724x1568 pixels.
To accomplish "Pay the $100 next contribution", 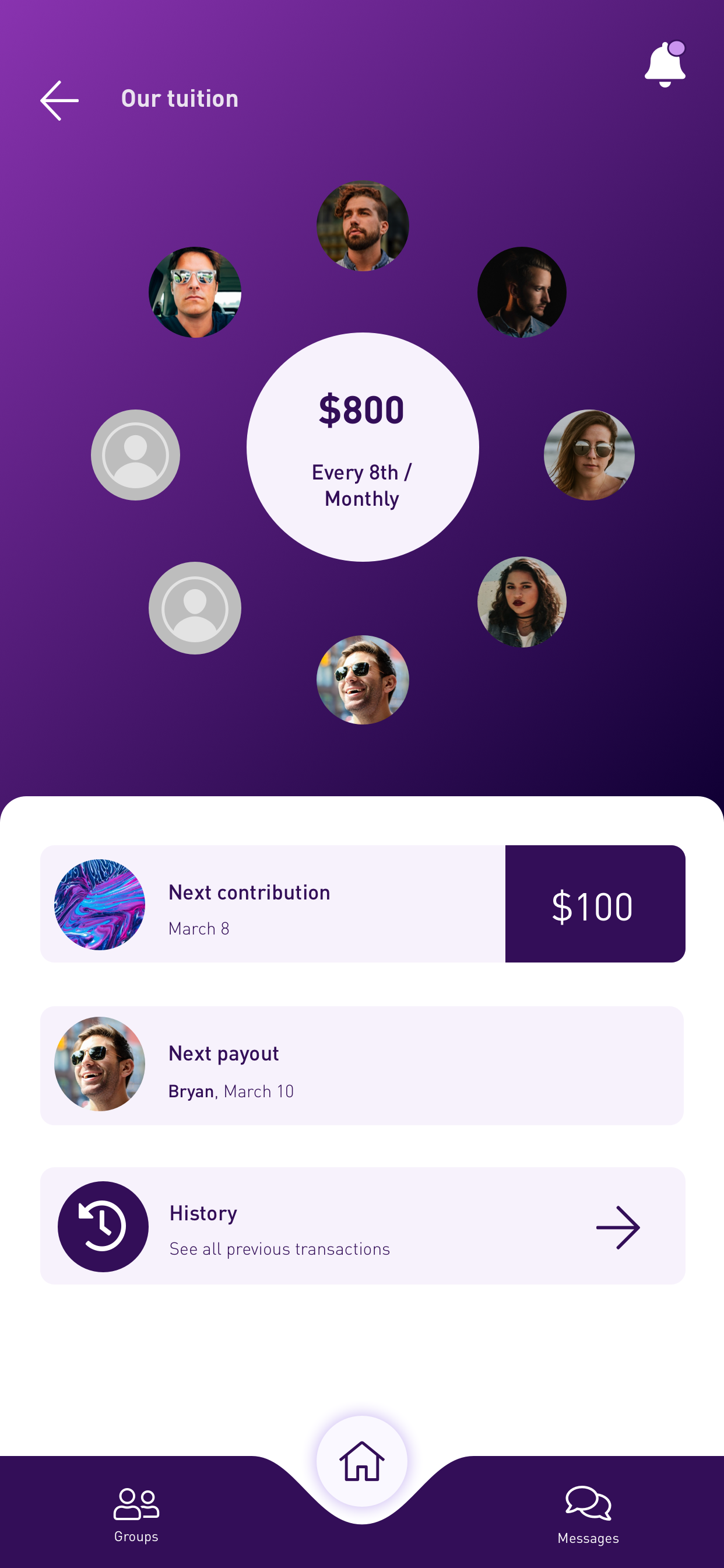I will coord(595,904).
